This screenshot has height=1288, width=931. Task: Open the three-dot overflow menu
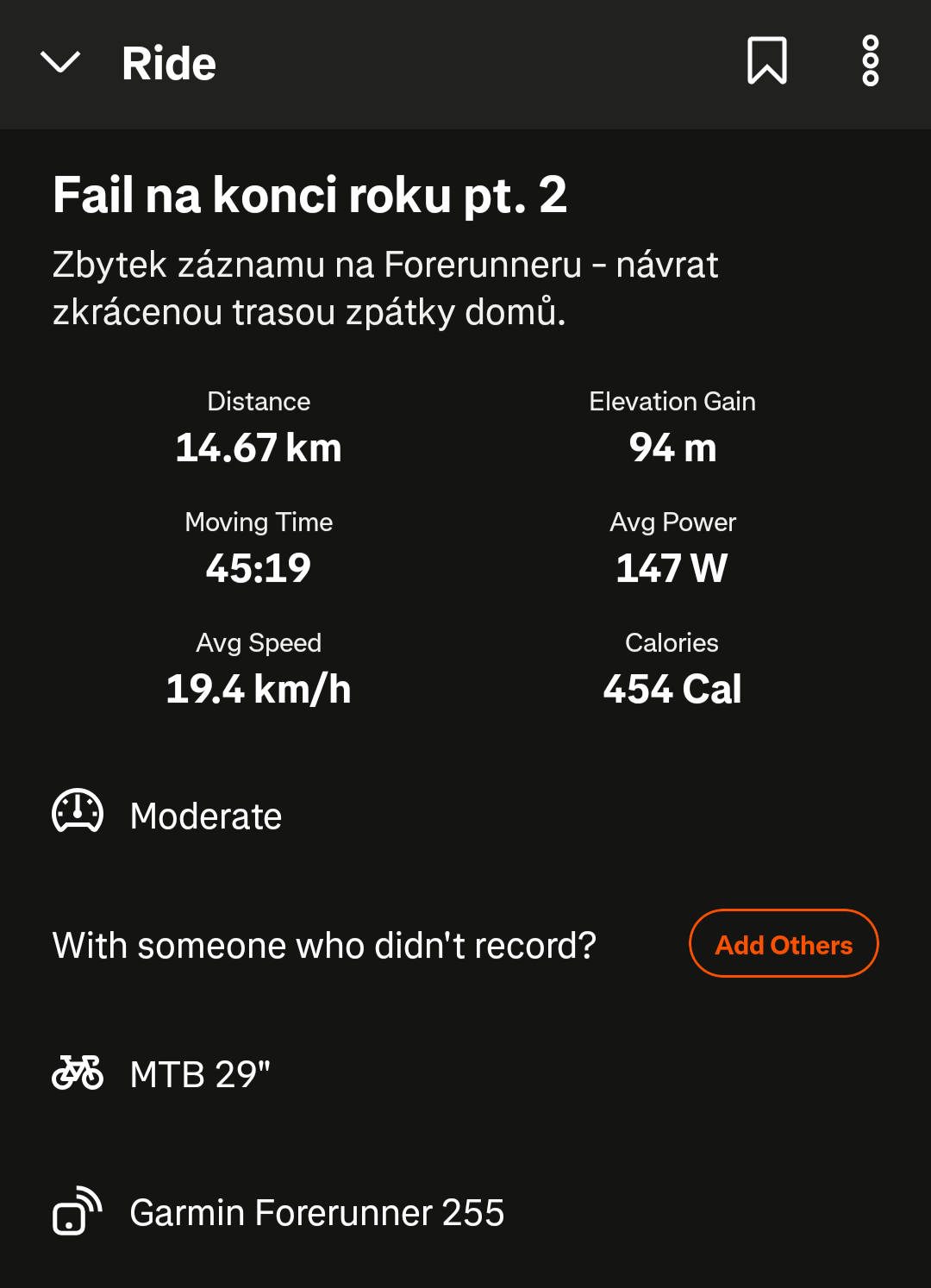pyautogui.click(x=870, y=61)
